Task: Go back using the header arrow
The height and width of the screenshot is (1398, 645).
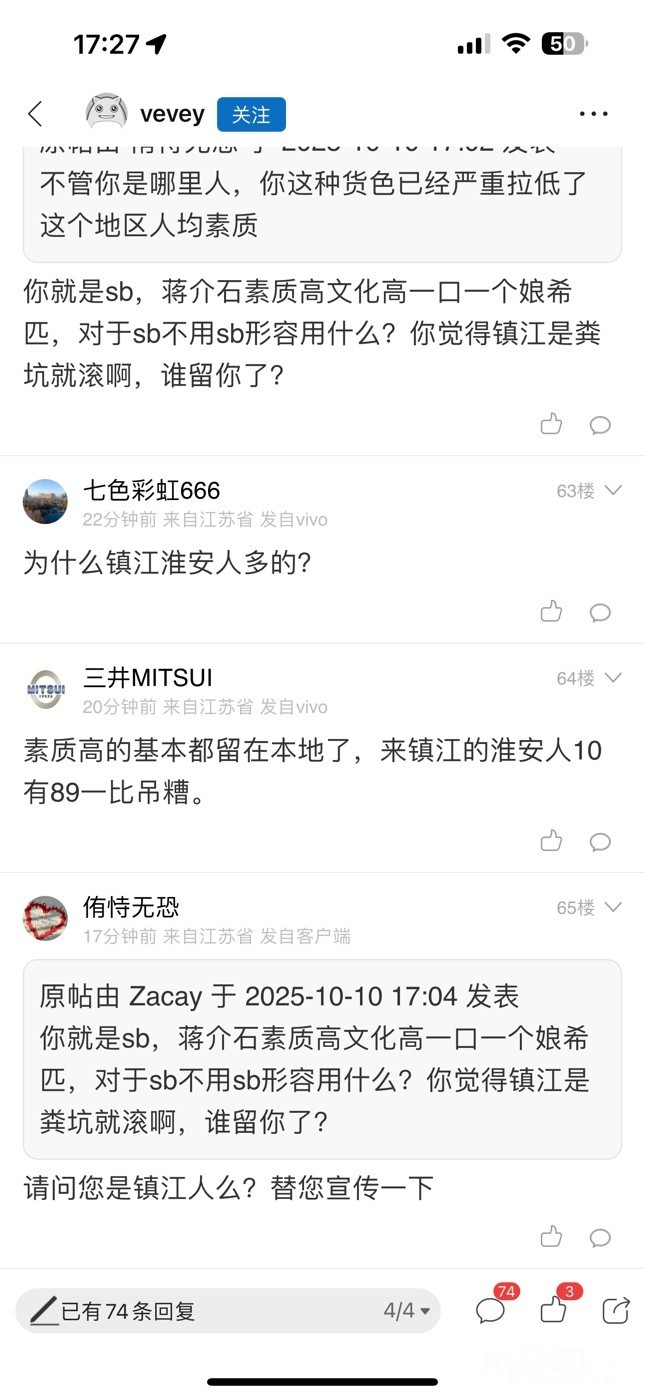Action: click(x=36, y=114)
